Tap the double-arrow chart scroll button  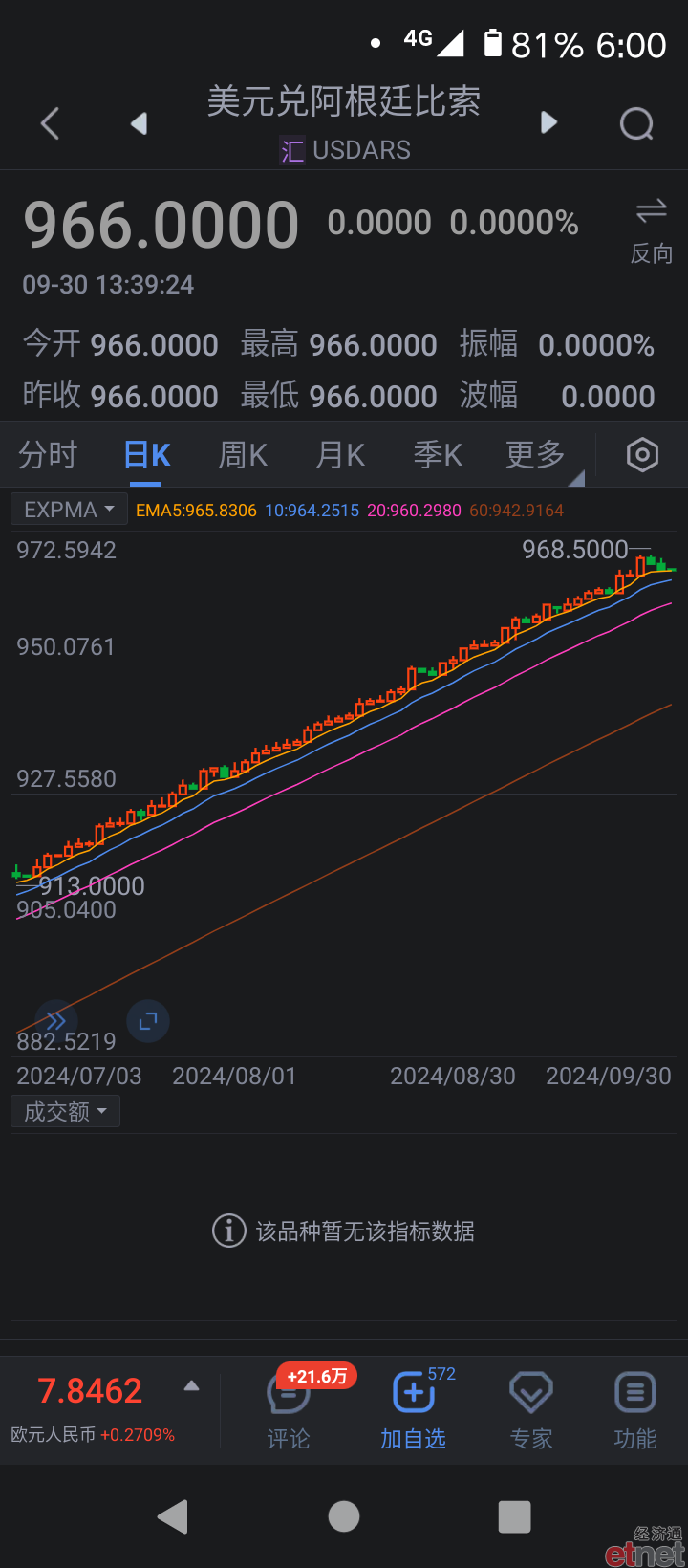[55, 1020]
